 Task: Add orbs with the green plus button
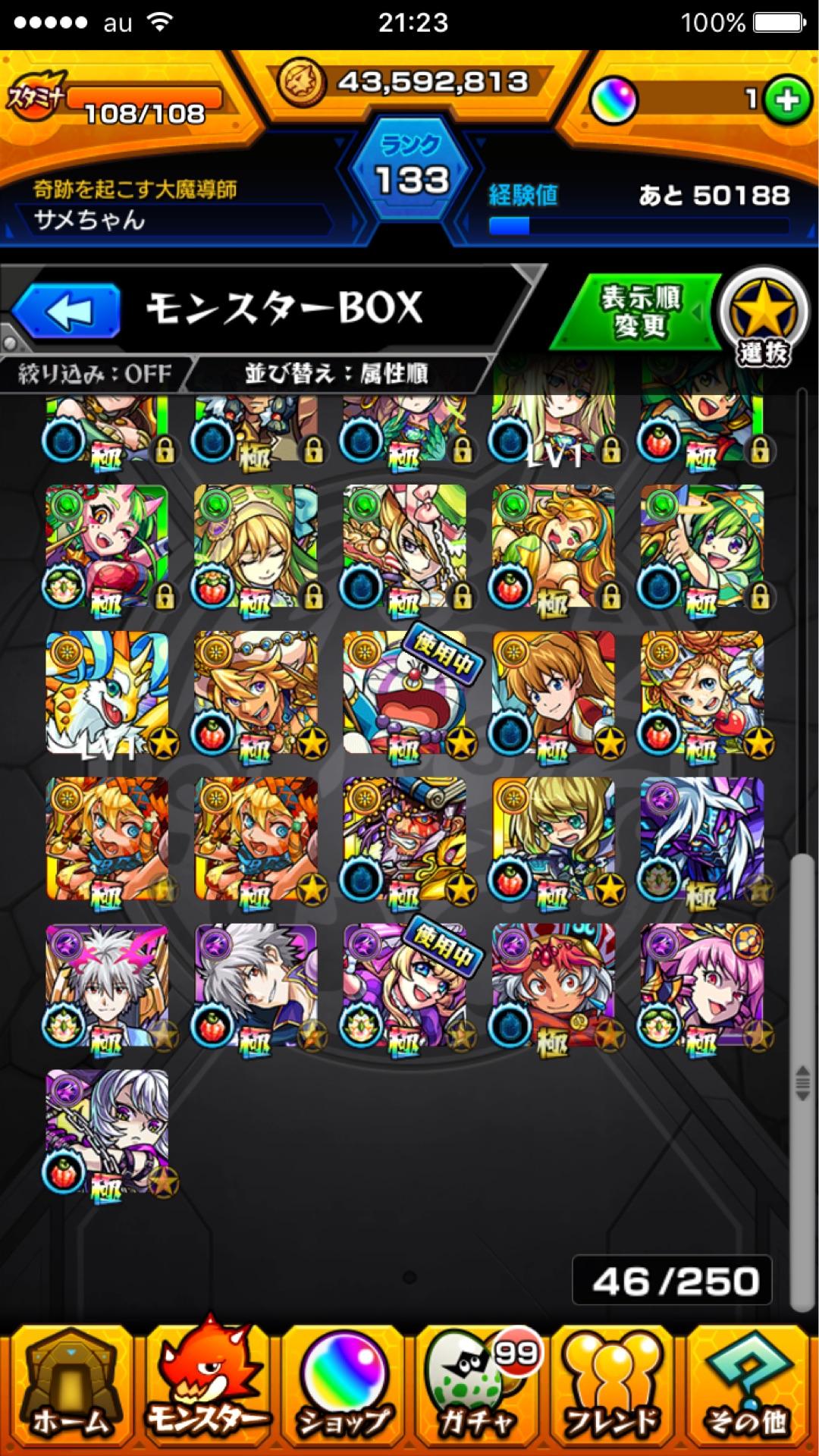click(787, 100)
